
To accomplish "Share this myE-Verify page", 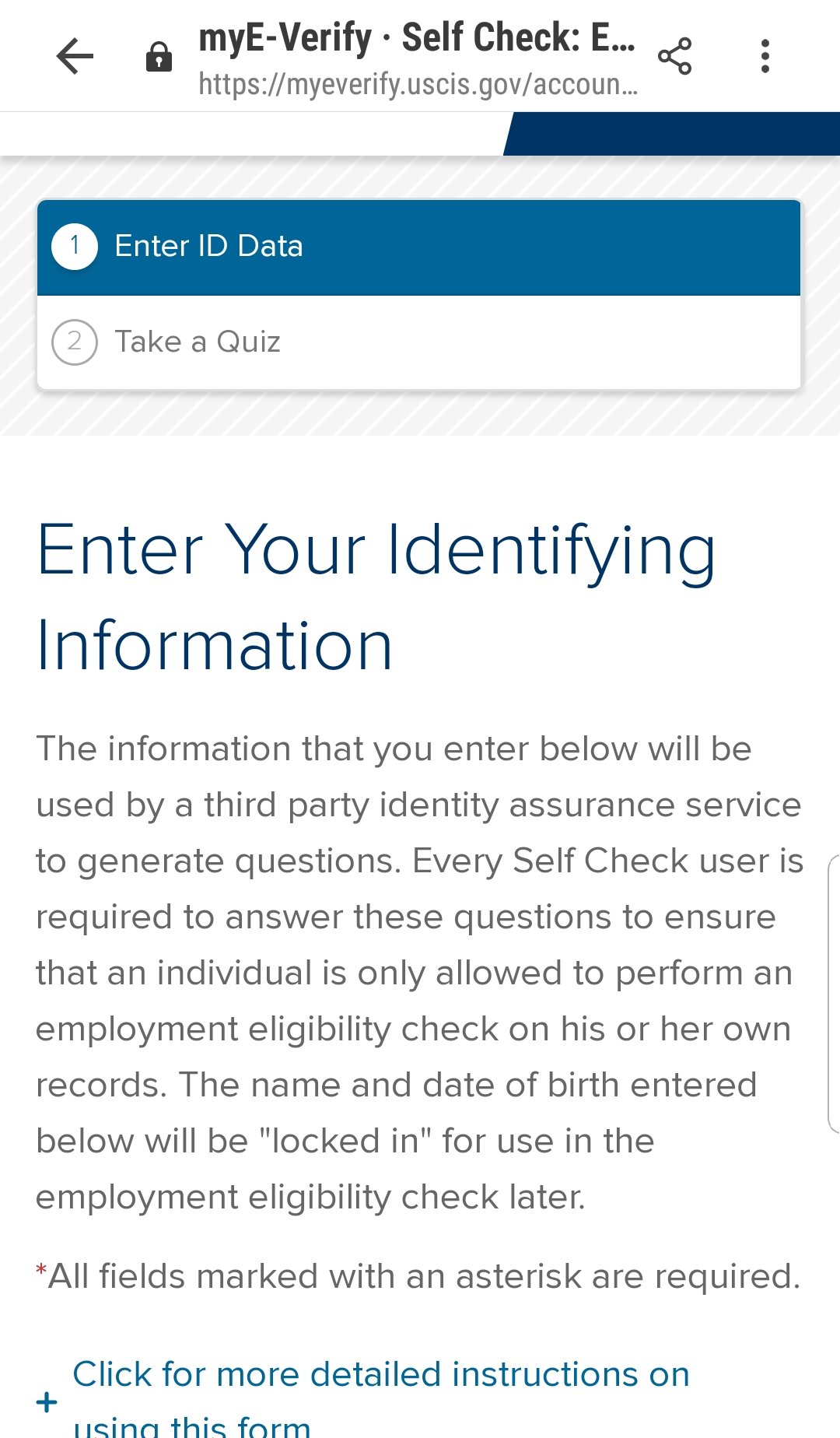I will tap(674, 56).
